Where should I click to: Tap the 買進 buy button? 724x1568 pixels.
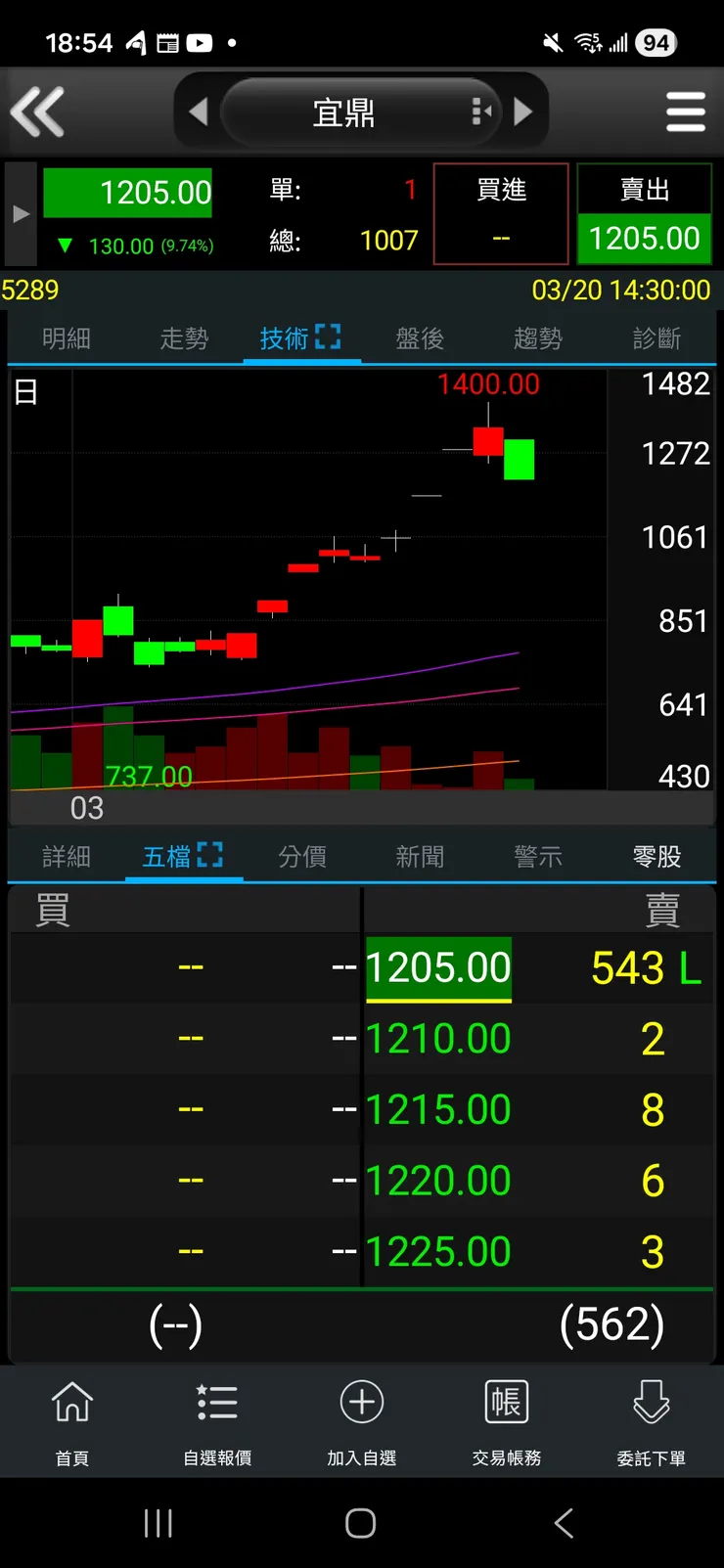click(501, 213)
